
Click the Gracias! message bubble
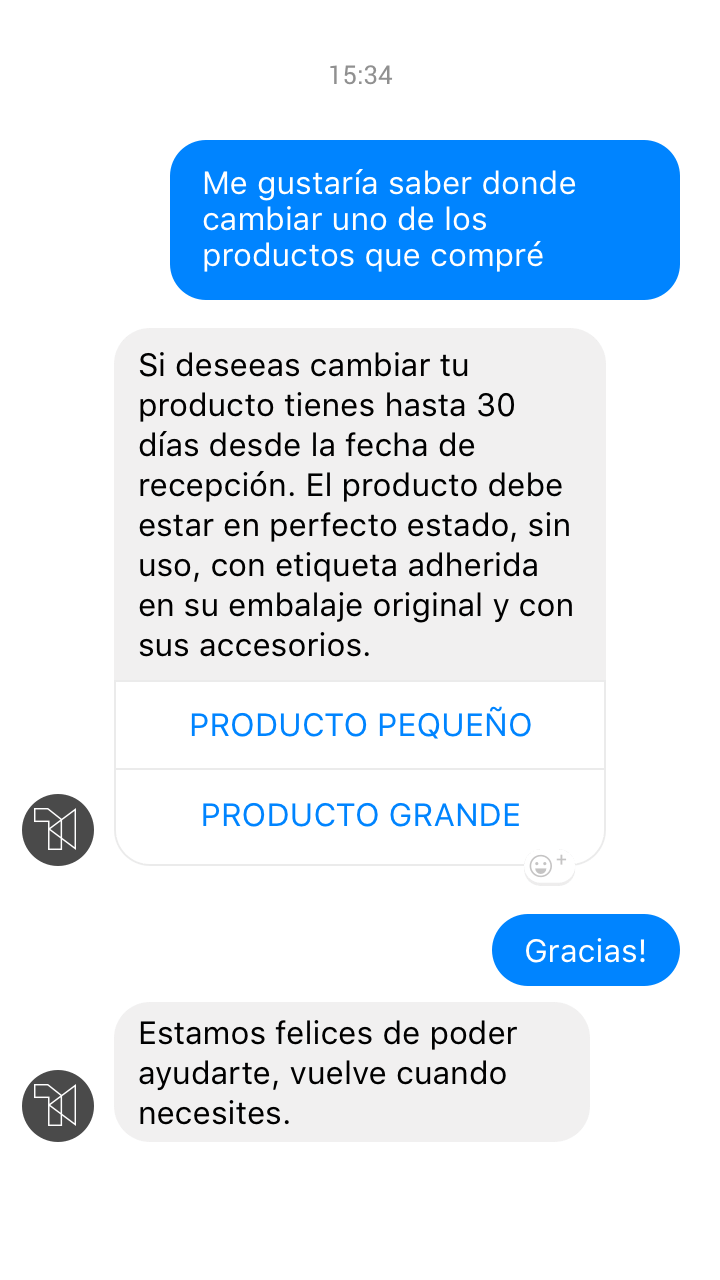point(585,949)
